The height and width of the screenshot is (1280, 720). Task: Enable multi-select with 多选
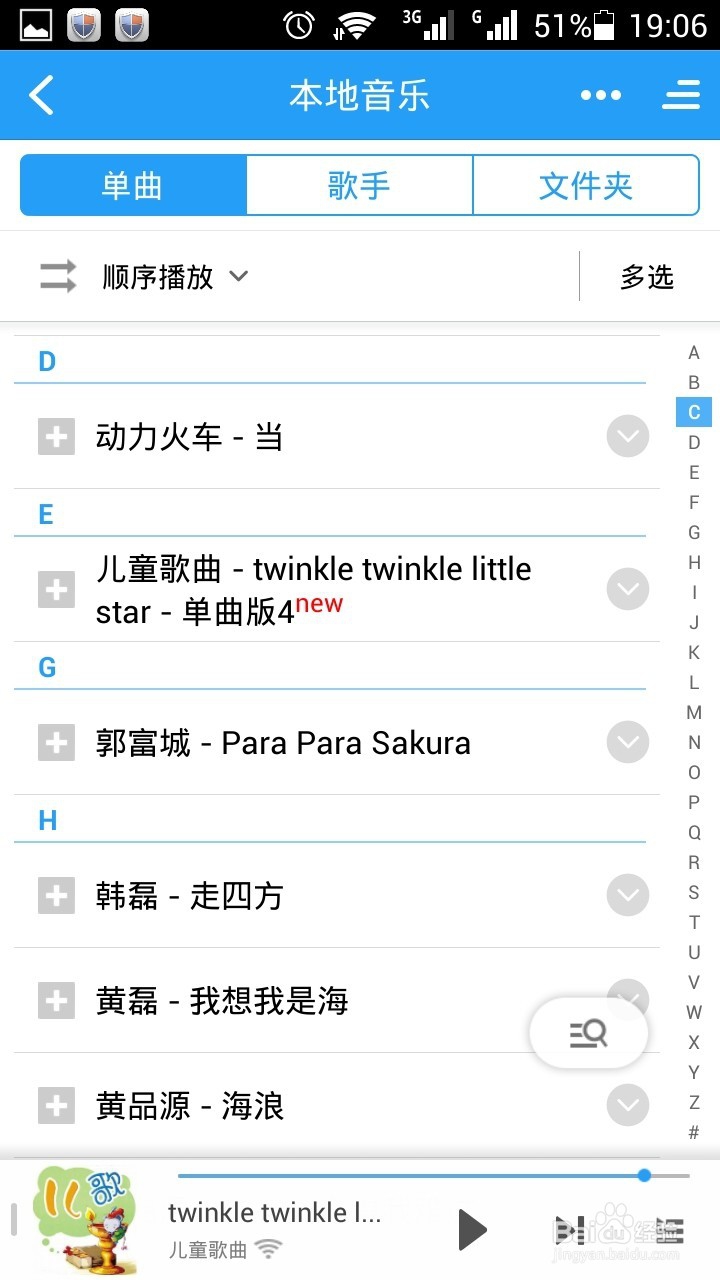646,277
